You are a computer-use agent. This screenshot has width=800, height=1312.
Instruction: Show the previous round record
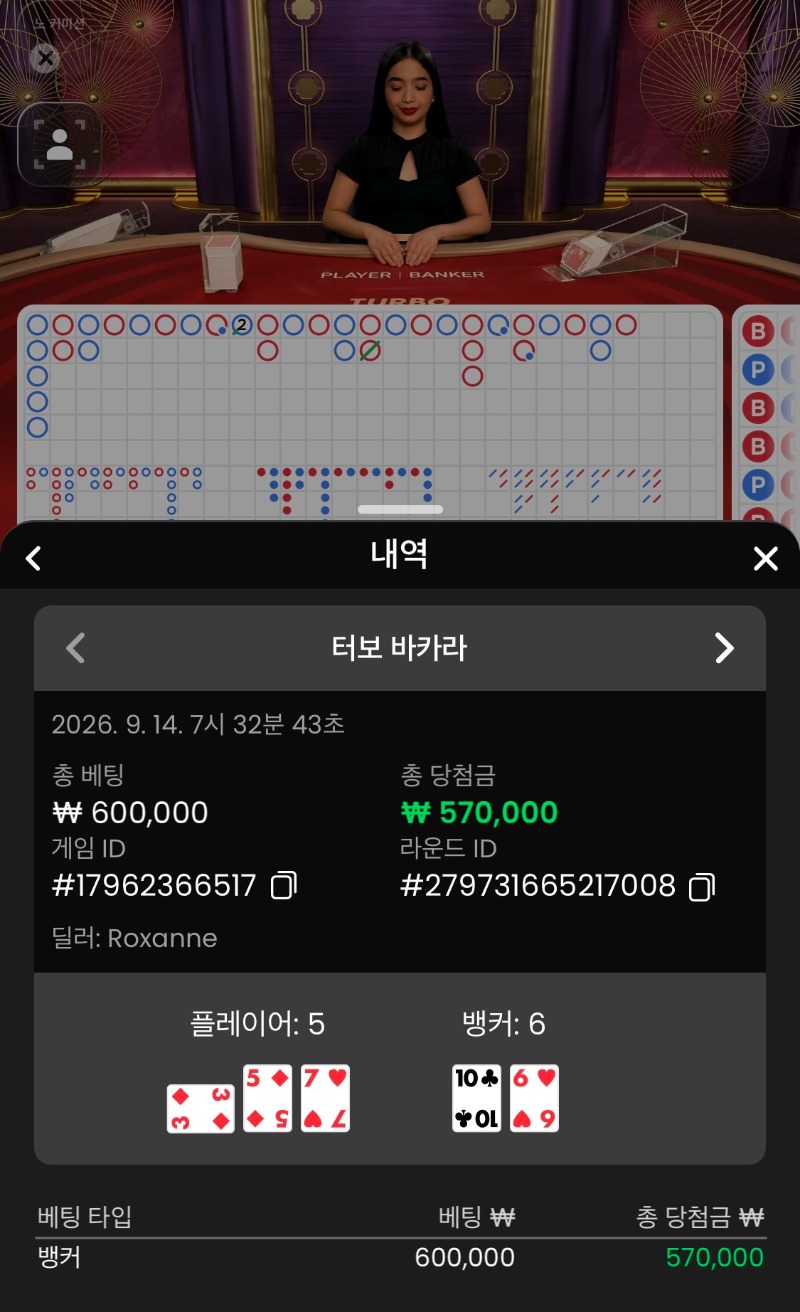(x=75, y=648)
